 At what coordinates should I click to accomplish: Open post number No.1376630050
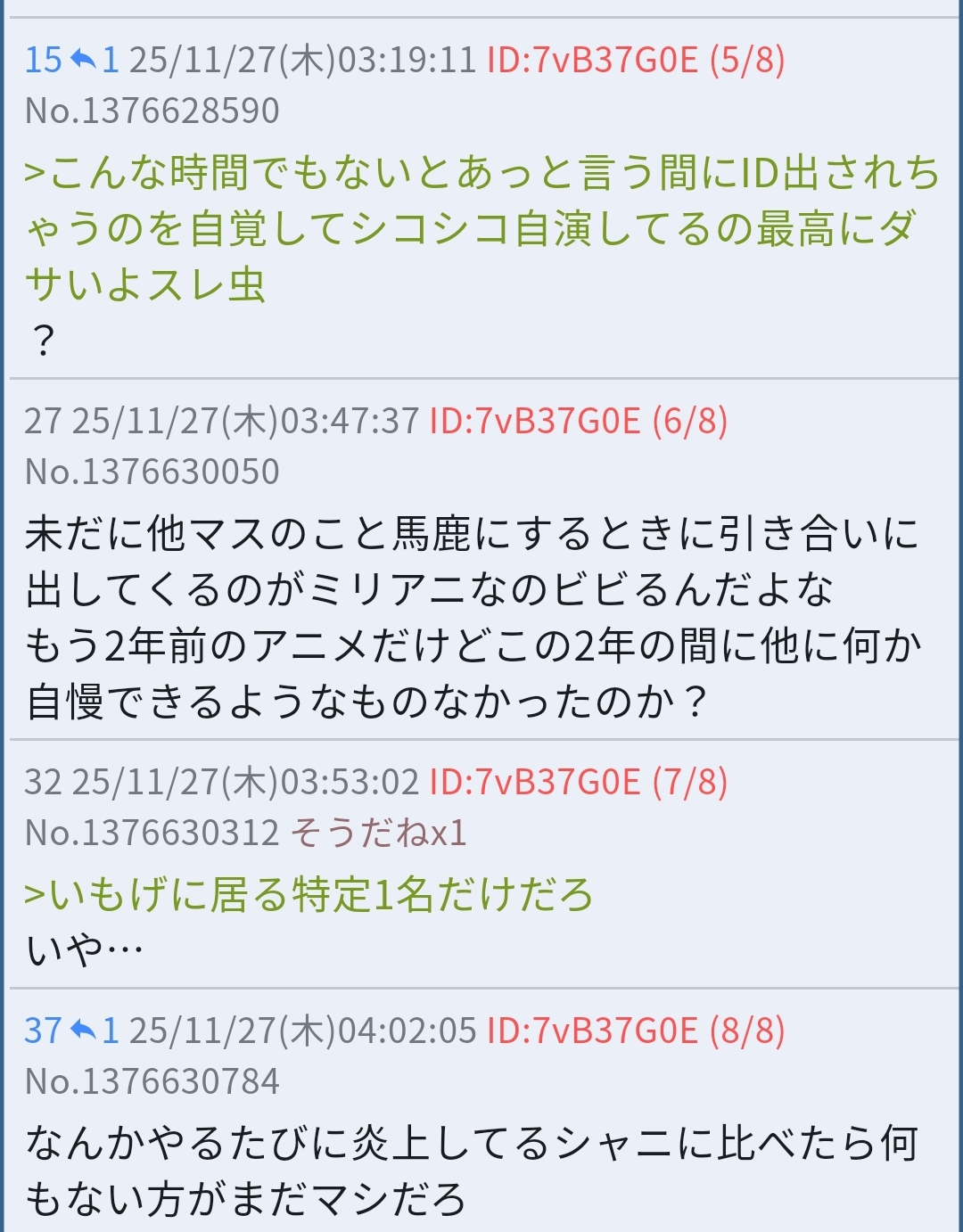tap(152, 472)
